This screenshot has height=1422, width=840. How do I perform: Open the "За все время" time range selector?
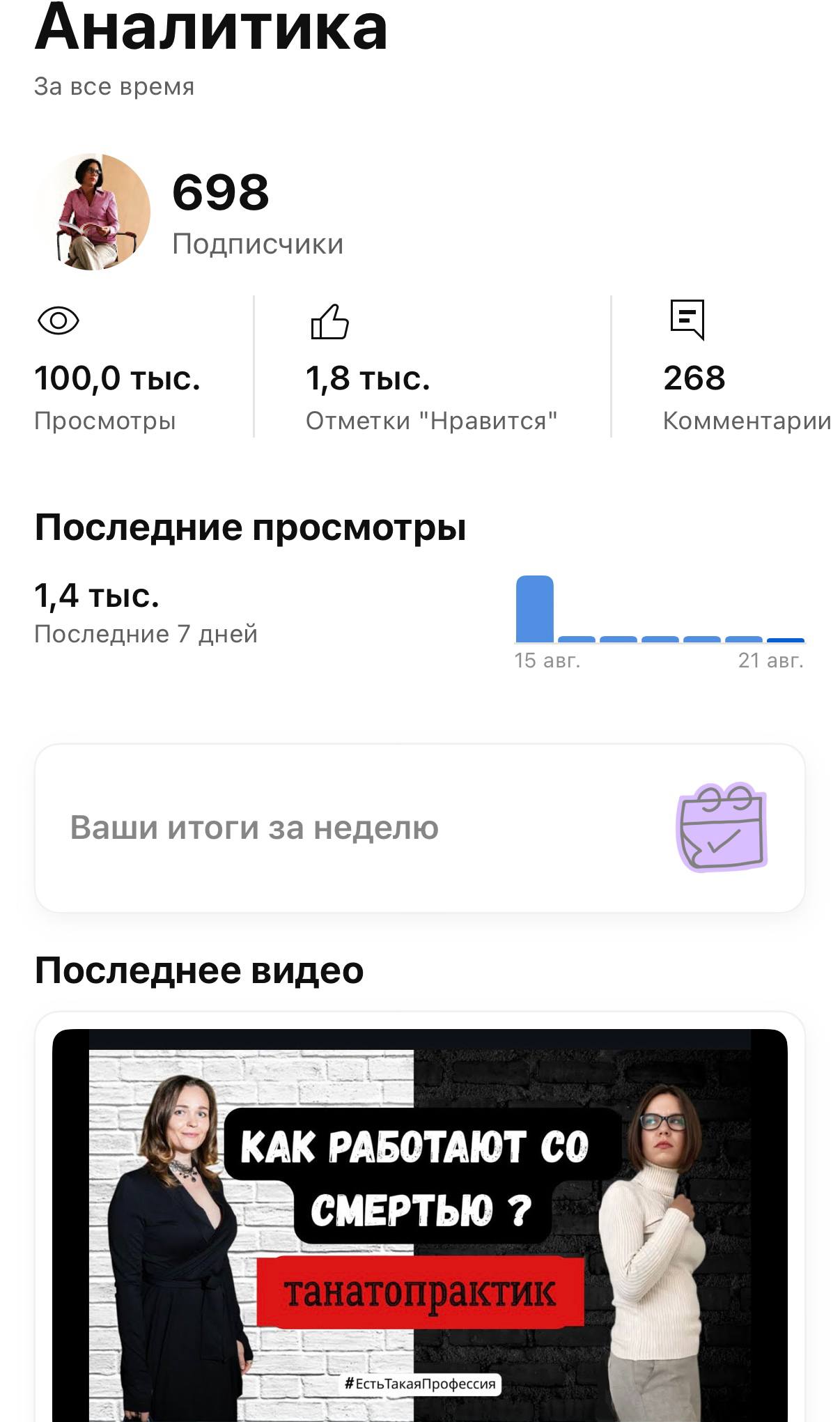[x=114, y=86]
